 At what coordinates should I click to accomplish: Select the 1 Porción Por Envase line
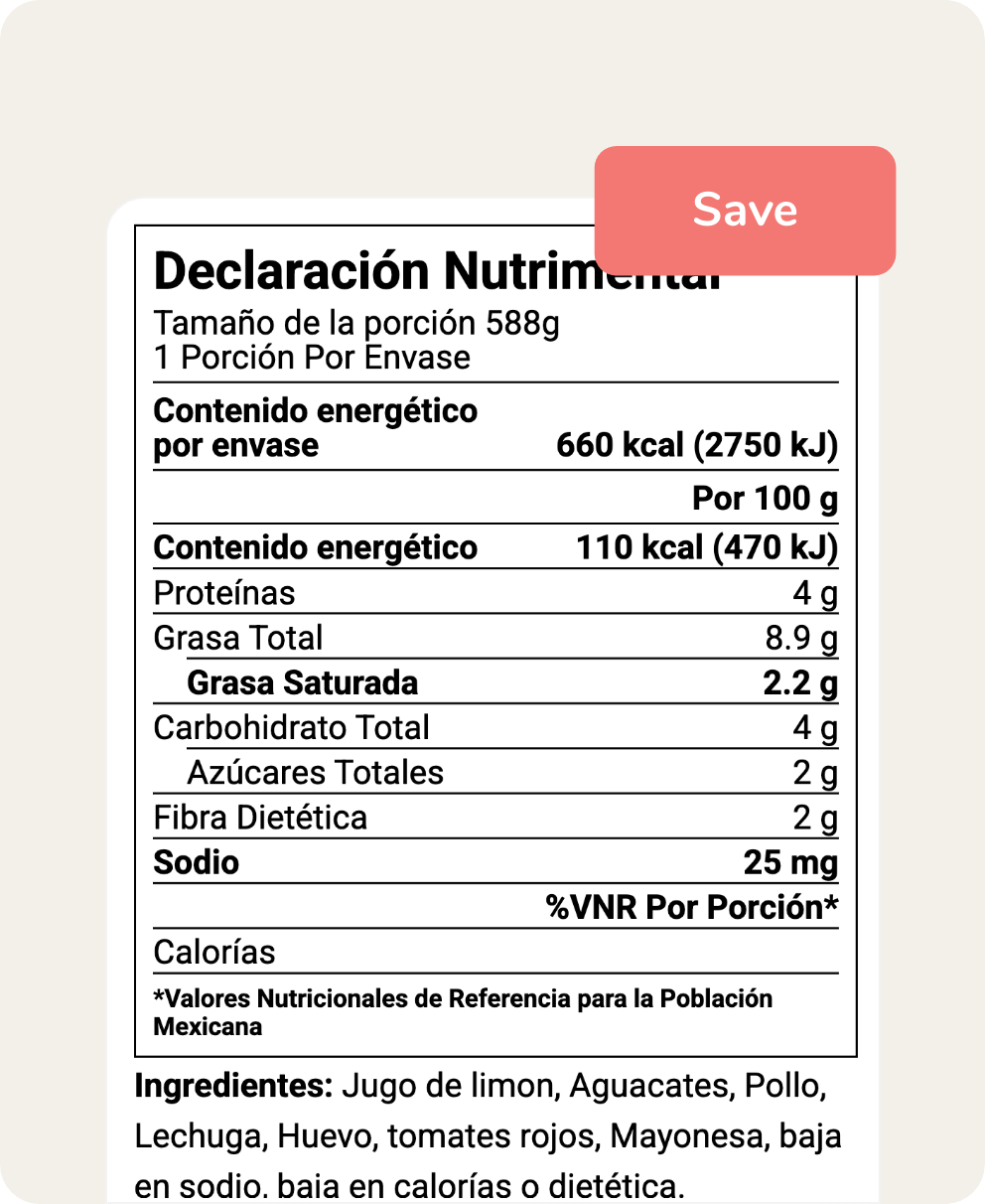(x=310, y=358)
